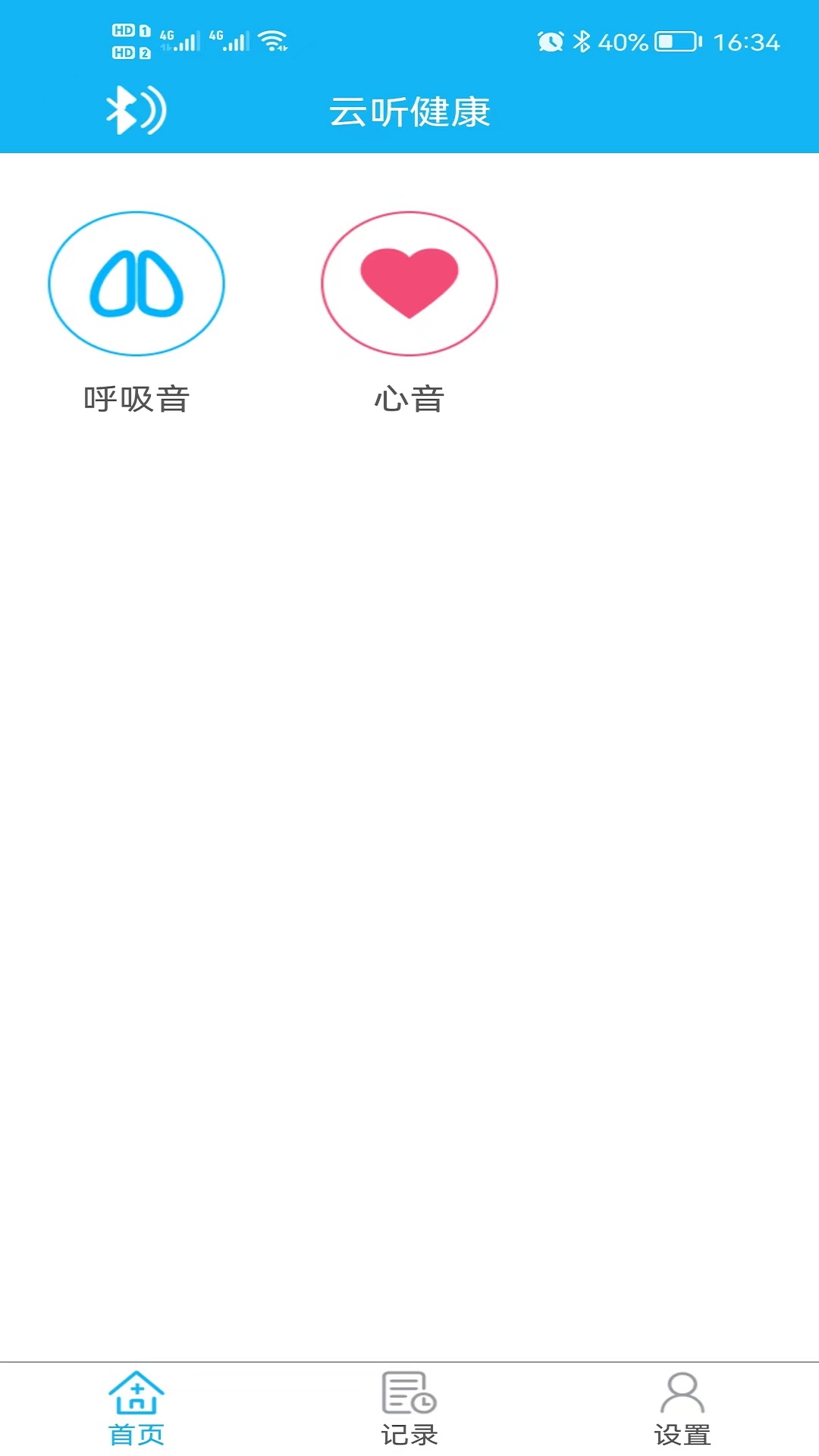Image resolution: width=819 pixels, height=1456 pixels.
Task: Tap the 云听健康 app title
Action: click(x=409, y=112)
